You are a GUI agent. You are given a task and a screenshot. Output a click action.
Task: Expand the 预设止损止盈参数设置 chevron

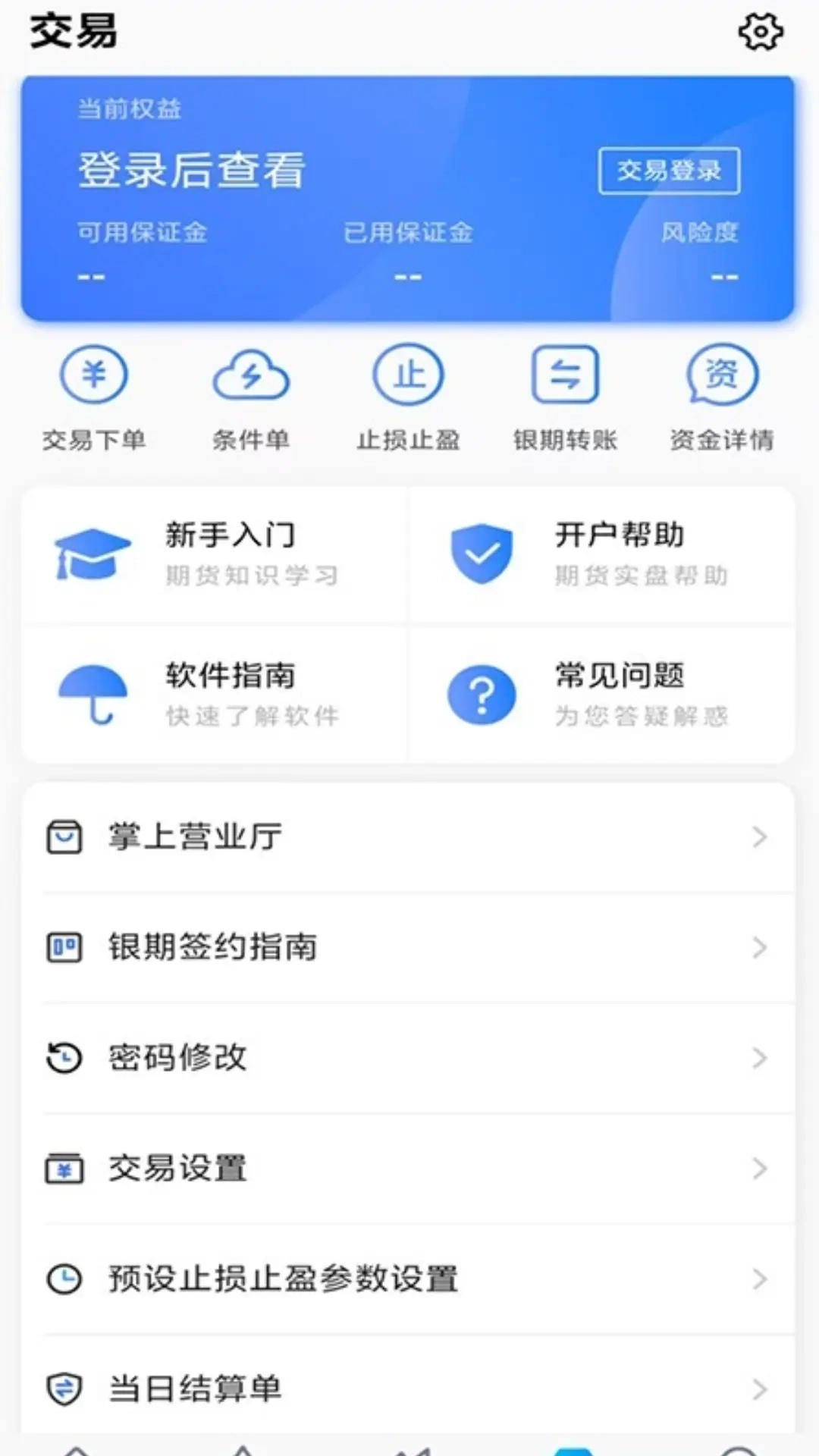click(x=758, y=1280)
